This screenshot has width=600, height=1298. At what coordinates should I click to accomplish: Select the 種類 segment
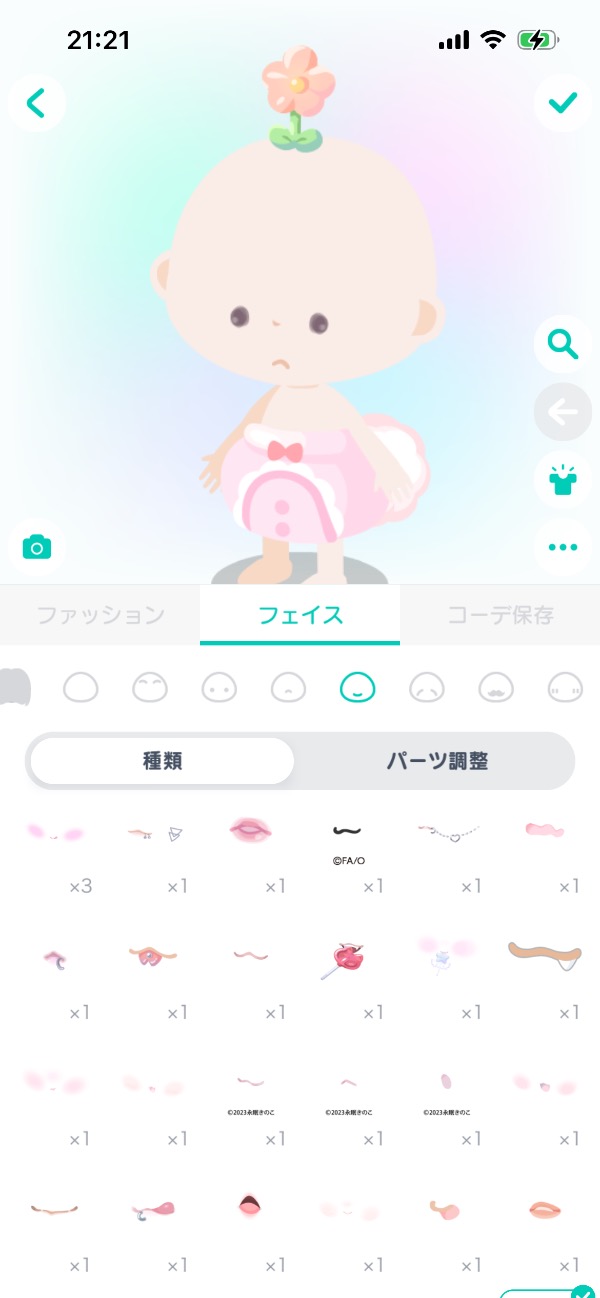[162, 761]
